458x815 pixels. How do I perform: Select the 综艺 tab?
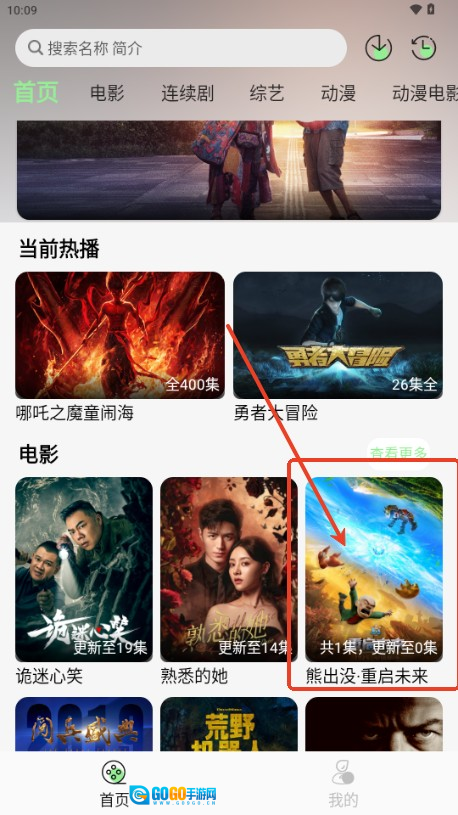267,94
